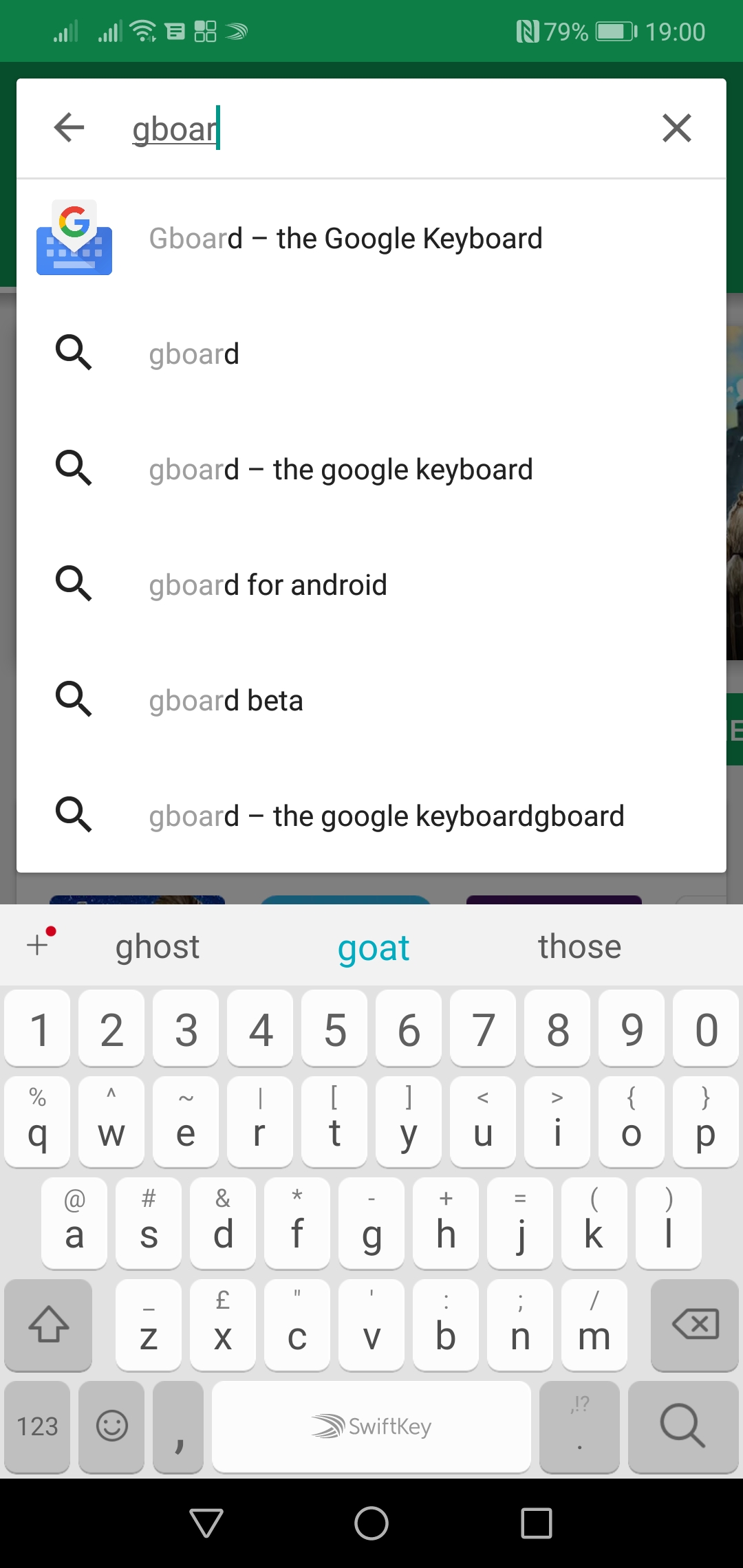Delete a character with backspace key
This screenshot has width=743, height=1568.
tap(695, 1325)
